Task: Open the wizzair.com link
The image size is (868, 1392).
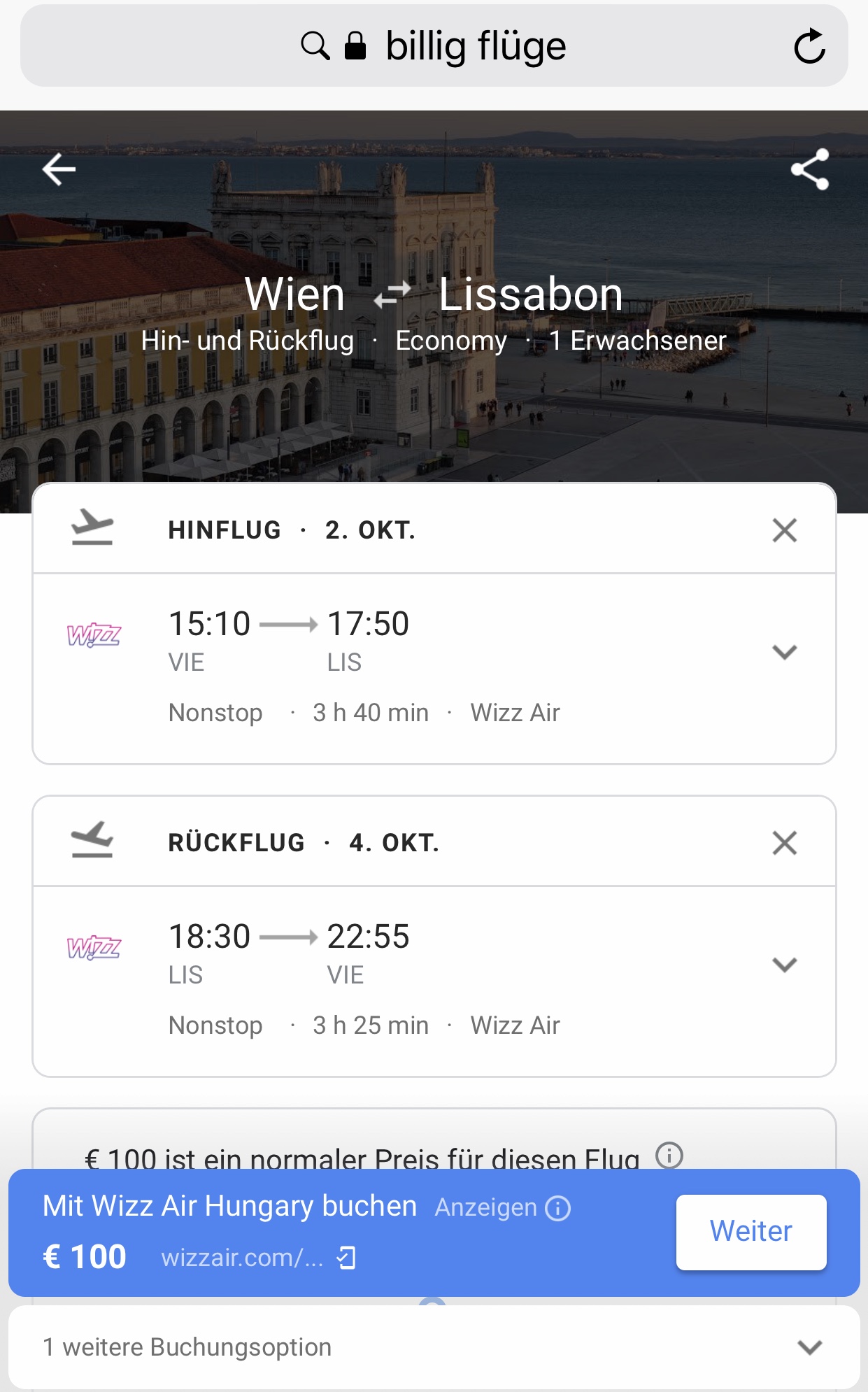Action: click(258, 1258)
